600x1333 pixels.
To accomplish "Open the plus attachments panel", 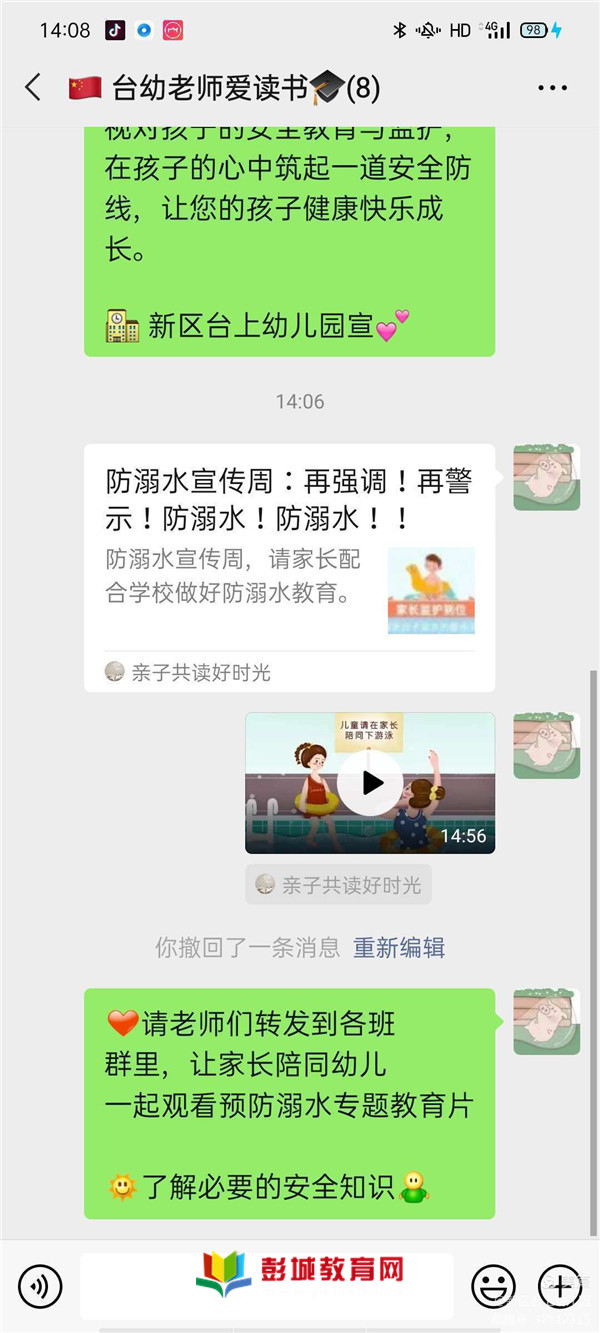I will pos(560,1286).
